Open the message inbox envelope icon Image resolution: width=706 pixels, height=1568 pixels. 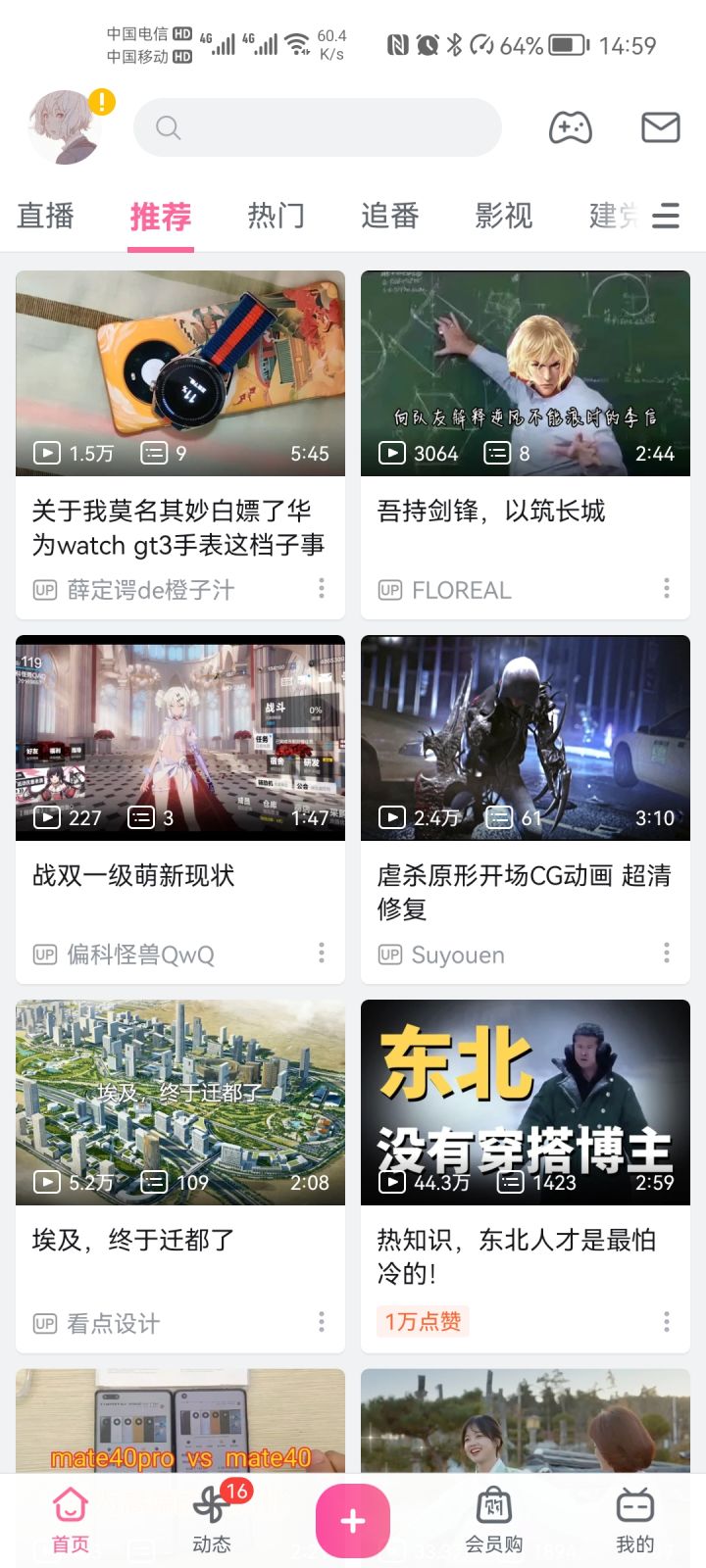coord(660,126)
